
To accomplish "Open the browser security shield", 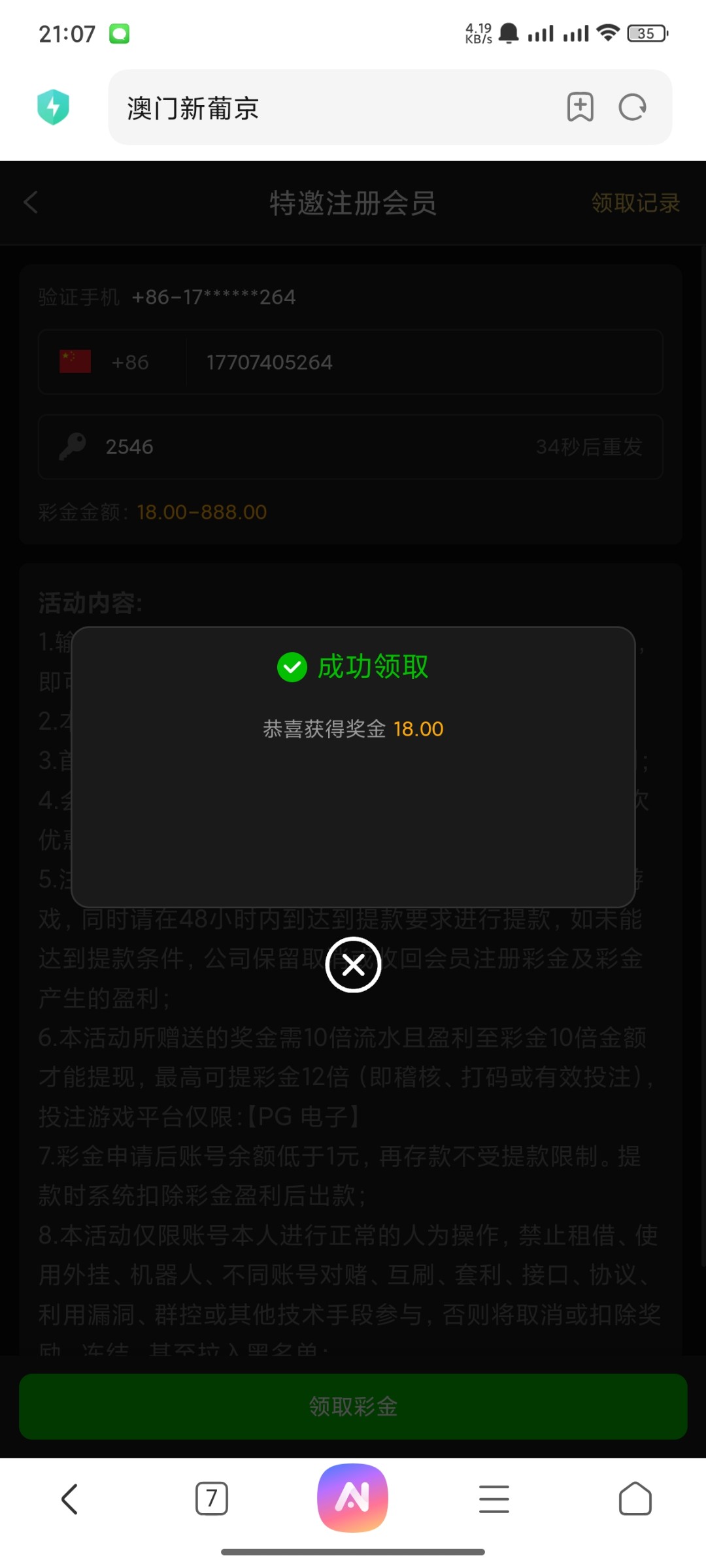I will pyautogui.click(x=54, y=107).
